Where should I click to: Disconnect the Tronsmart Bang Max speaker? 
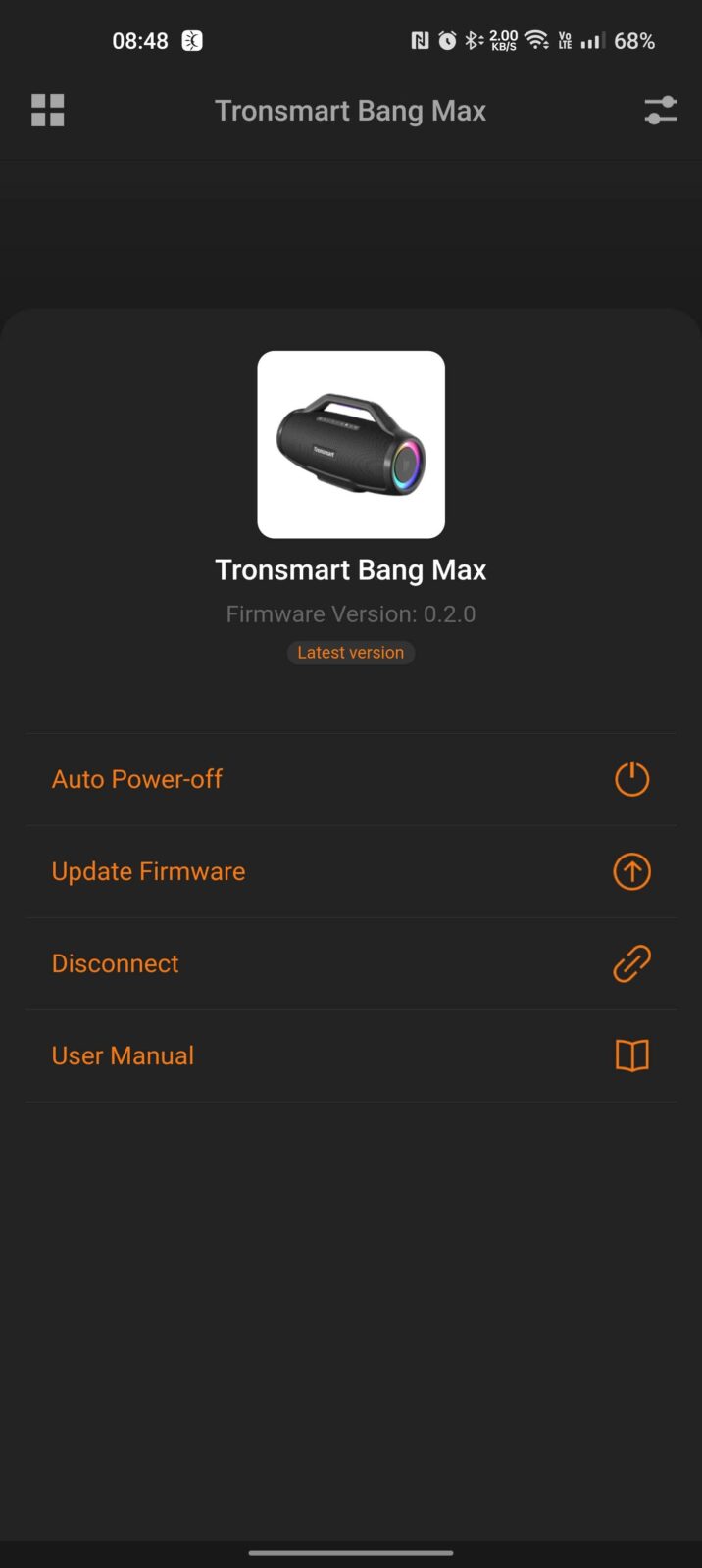tap(351, 963)
